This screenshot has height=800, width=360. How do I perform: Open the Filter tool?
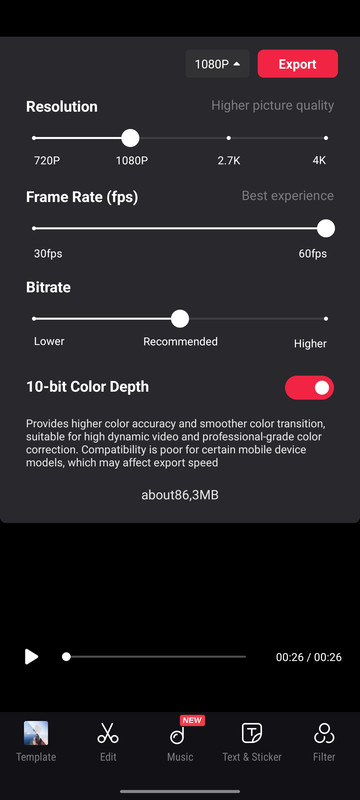(x=324, y=741)
